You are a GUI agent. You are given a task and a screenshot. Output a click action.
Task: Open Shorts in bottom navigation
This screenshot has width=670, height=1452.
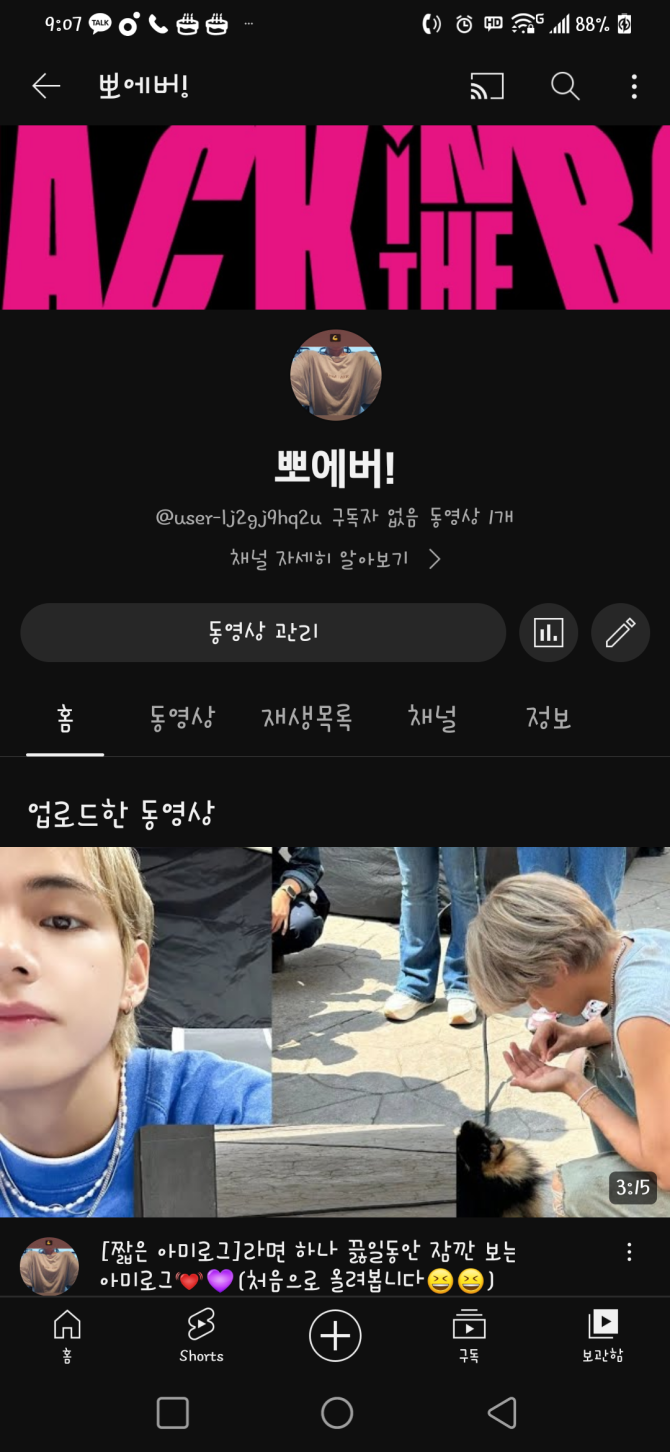tap(201, 1336)
